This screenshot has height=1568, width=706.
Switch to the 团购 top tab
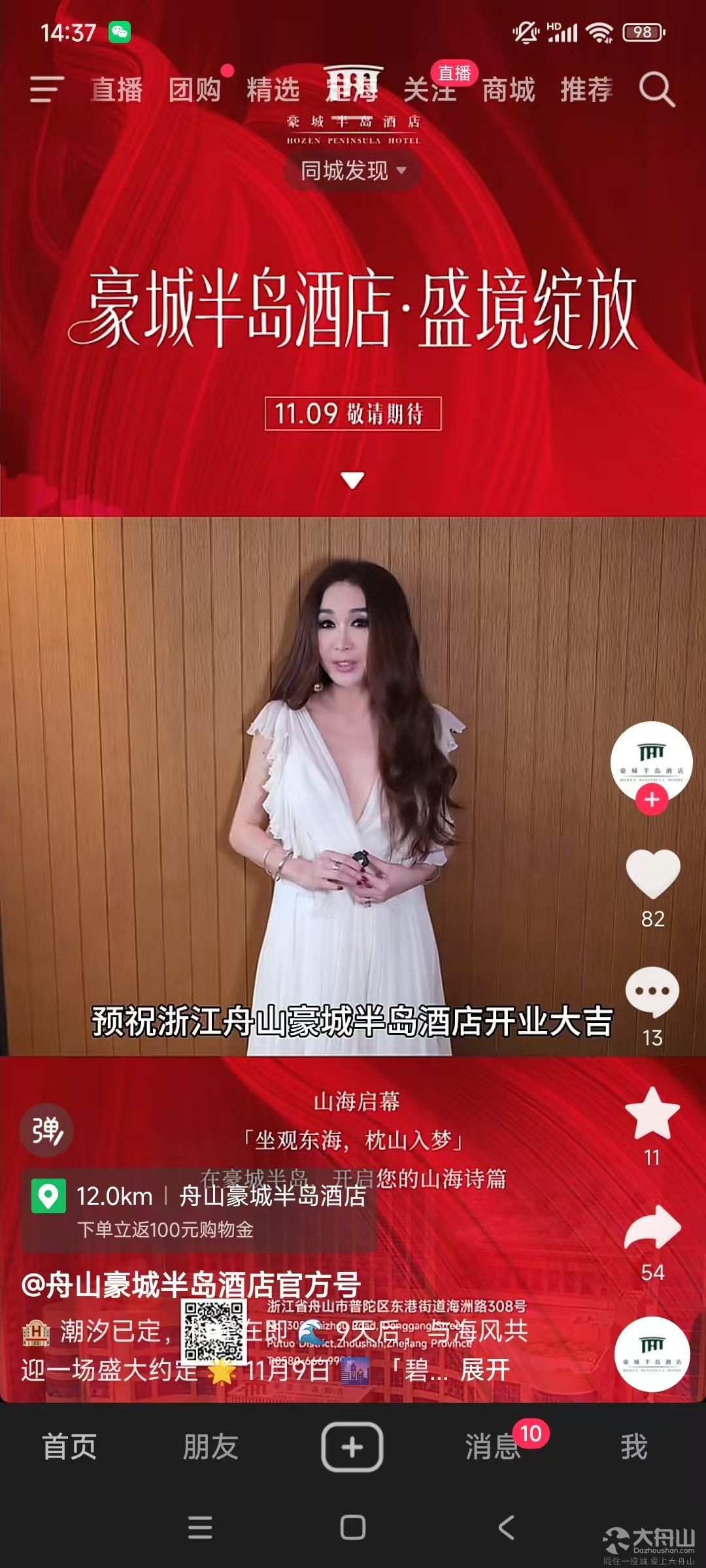click(195, 90)
